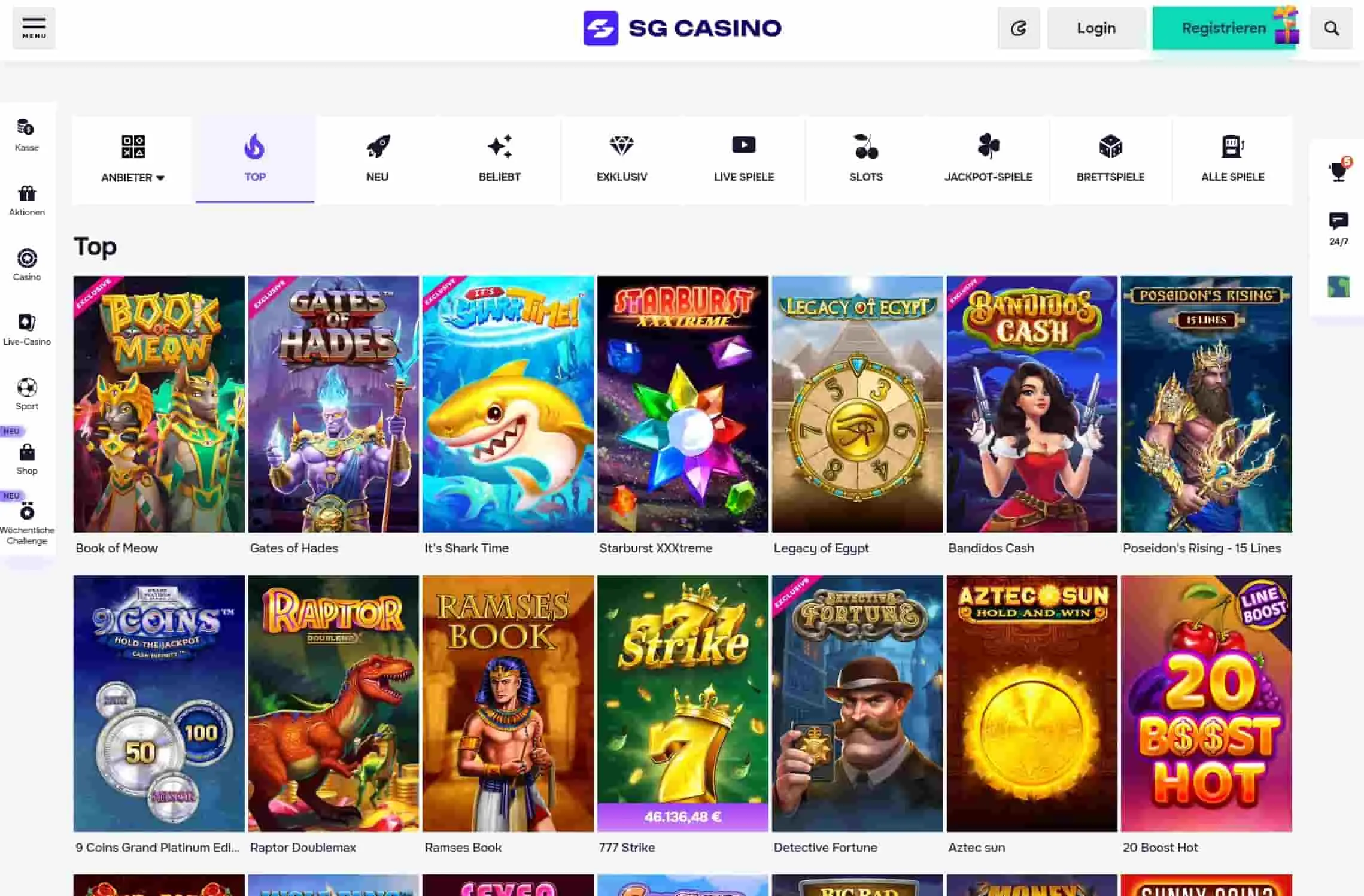Tap the Registrieren button
1364x896 pixels.
(1225, 28)
